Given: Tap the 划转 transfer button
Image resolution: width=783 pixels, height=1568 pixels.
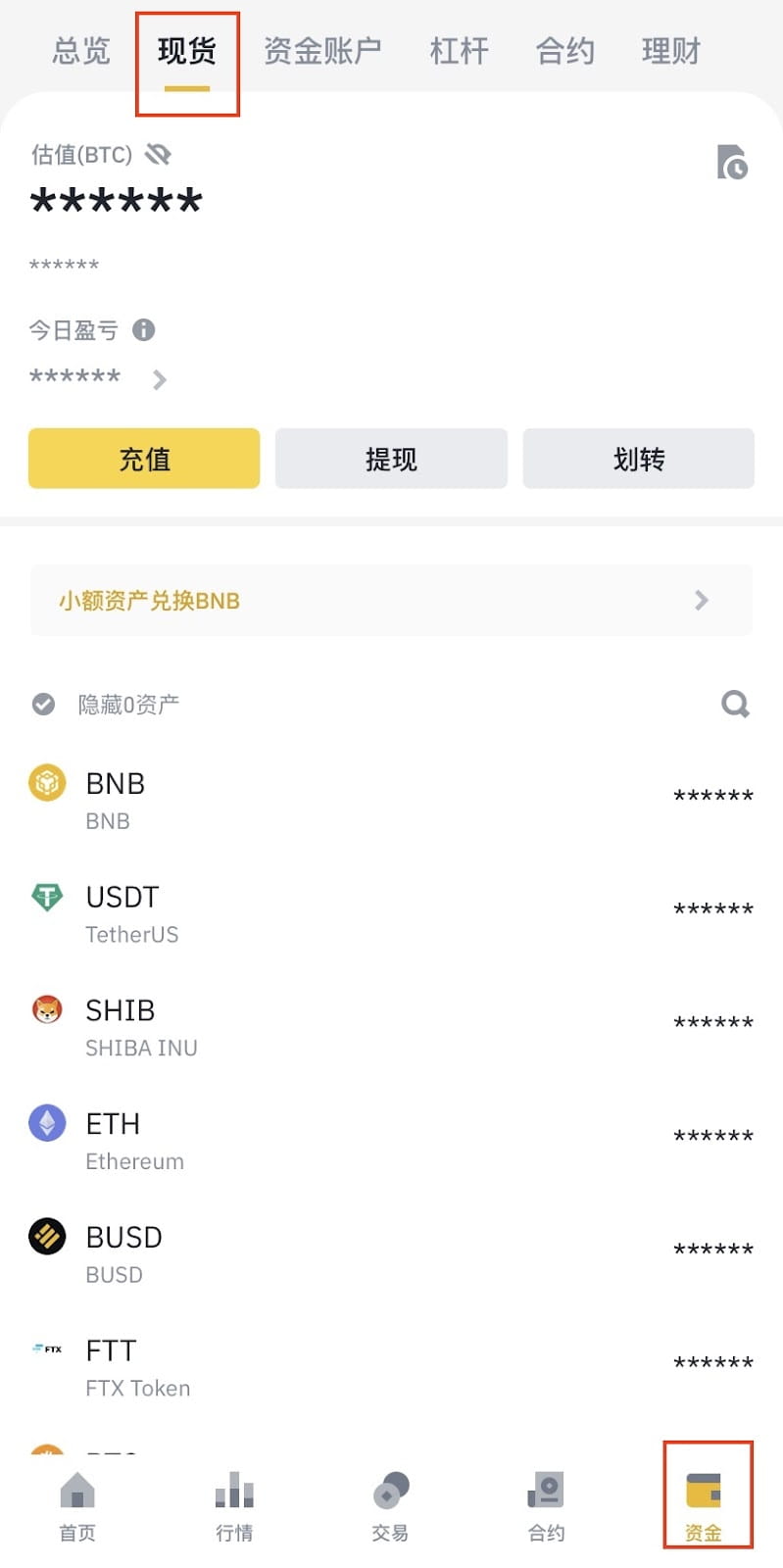Looking at the screenshot, I should 638,459.
